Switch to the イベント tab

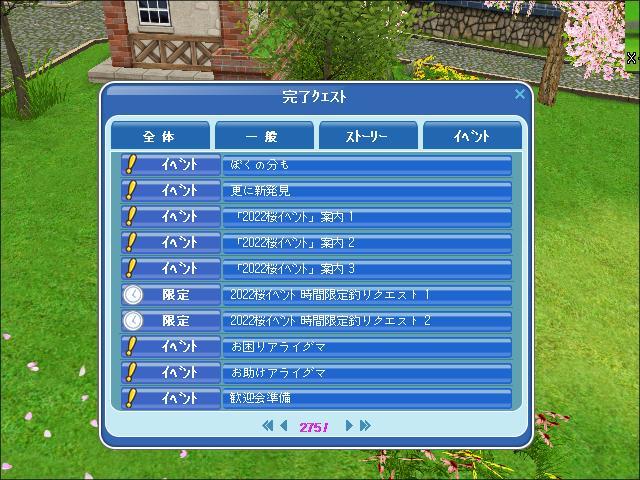pyautogui.click(x=471, y=136)
